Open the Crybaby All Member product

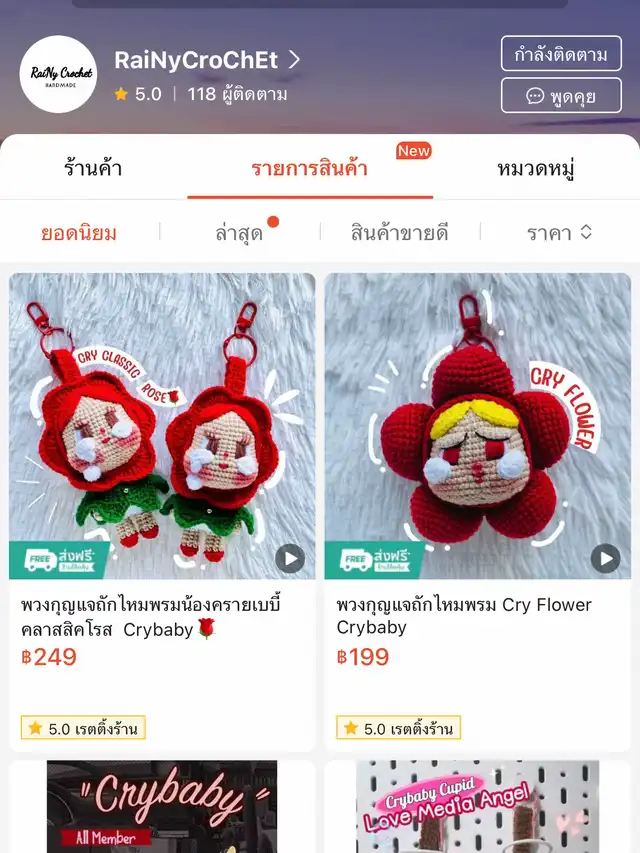point(162,807)
